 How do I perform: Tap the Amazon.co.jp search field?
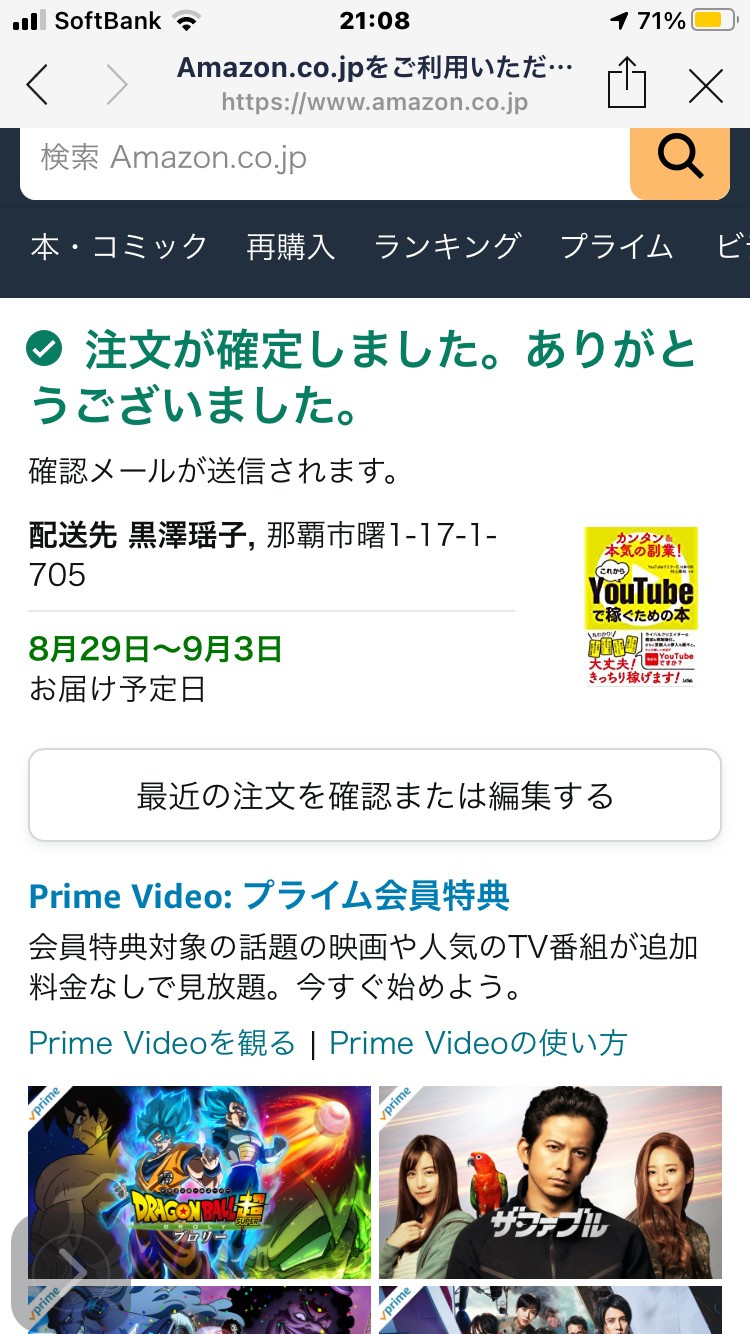(325, 159)
